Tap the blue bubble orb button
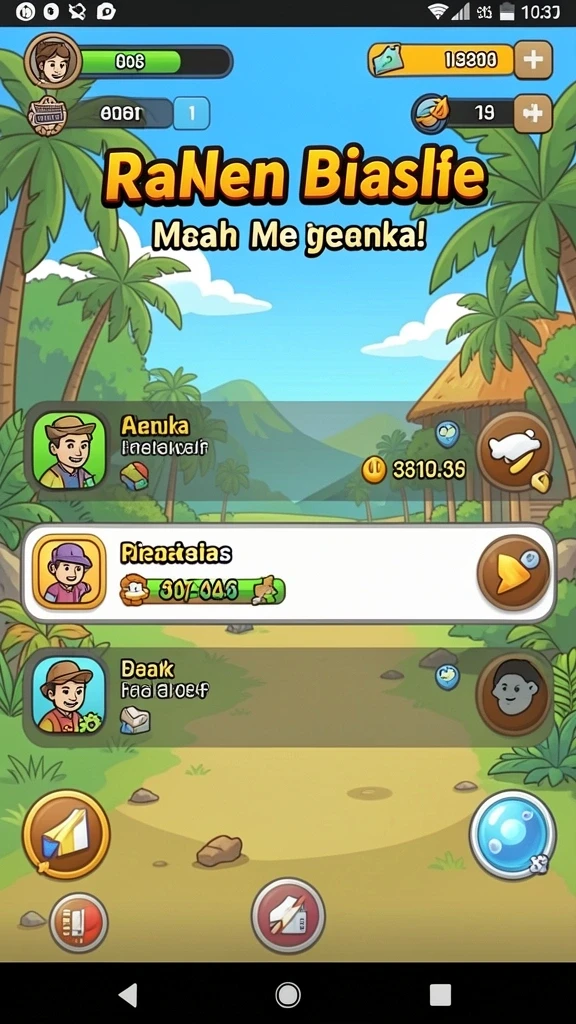Screen dimensions: 576x1024 (x=513, y=835)
